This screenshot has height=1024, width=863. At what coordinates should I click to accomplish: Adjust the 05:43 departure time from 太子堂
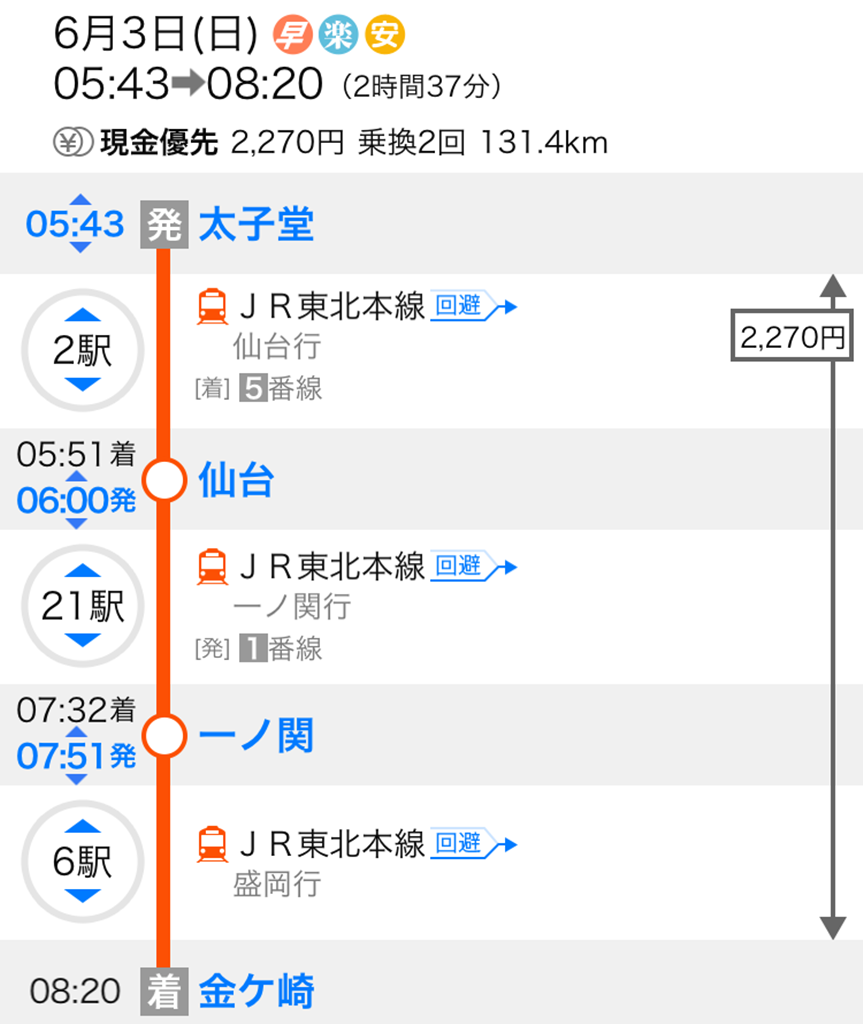point(75,226)
